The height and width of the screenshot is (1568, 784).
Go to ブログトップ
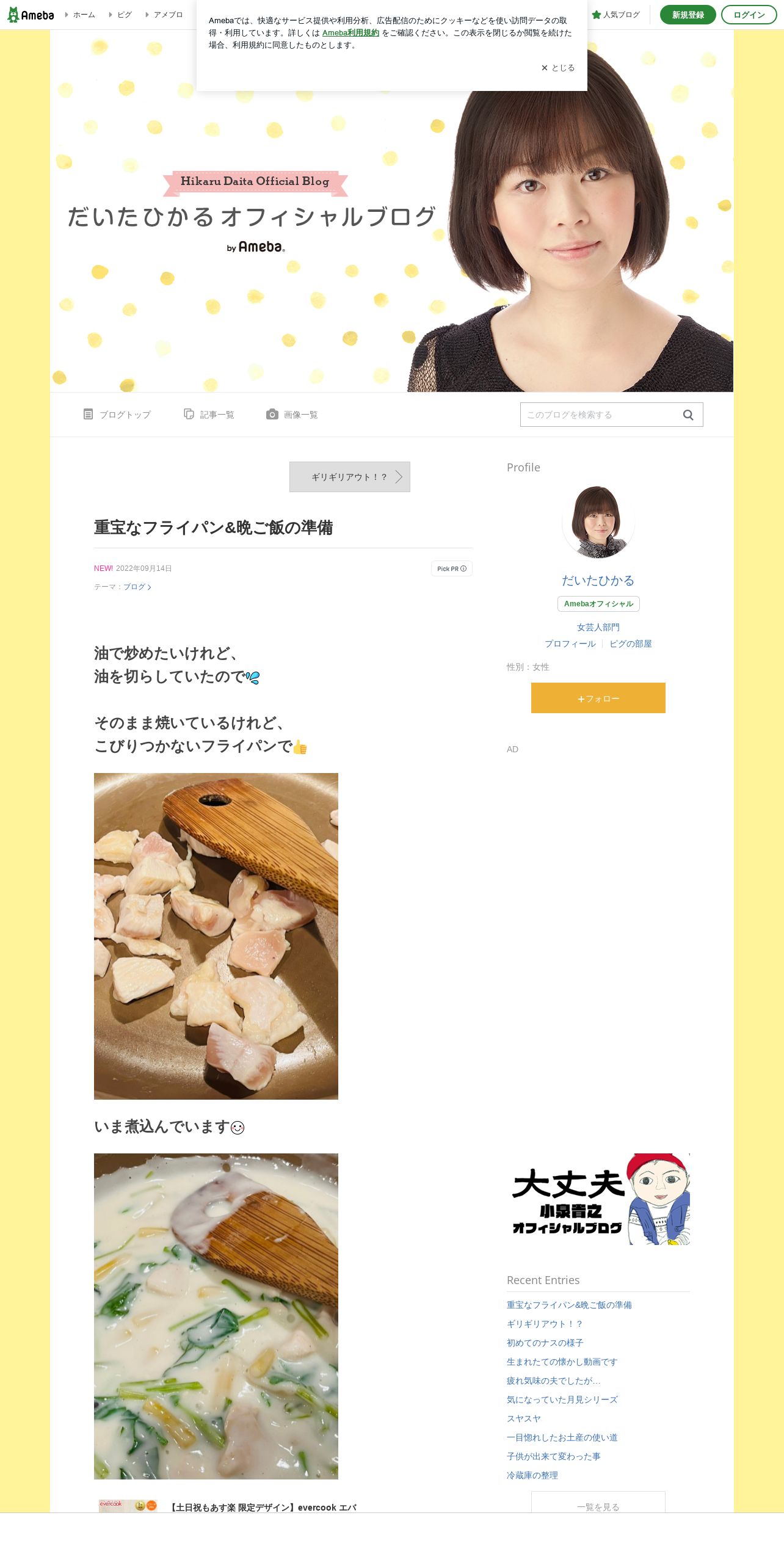click(x=117, y=415)
